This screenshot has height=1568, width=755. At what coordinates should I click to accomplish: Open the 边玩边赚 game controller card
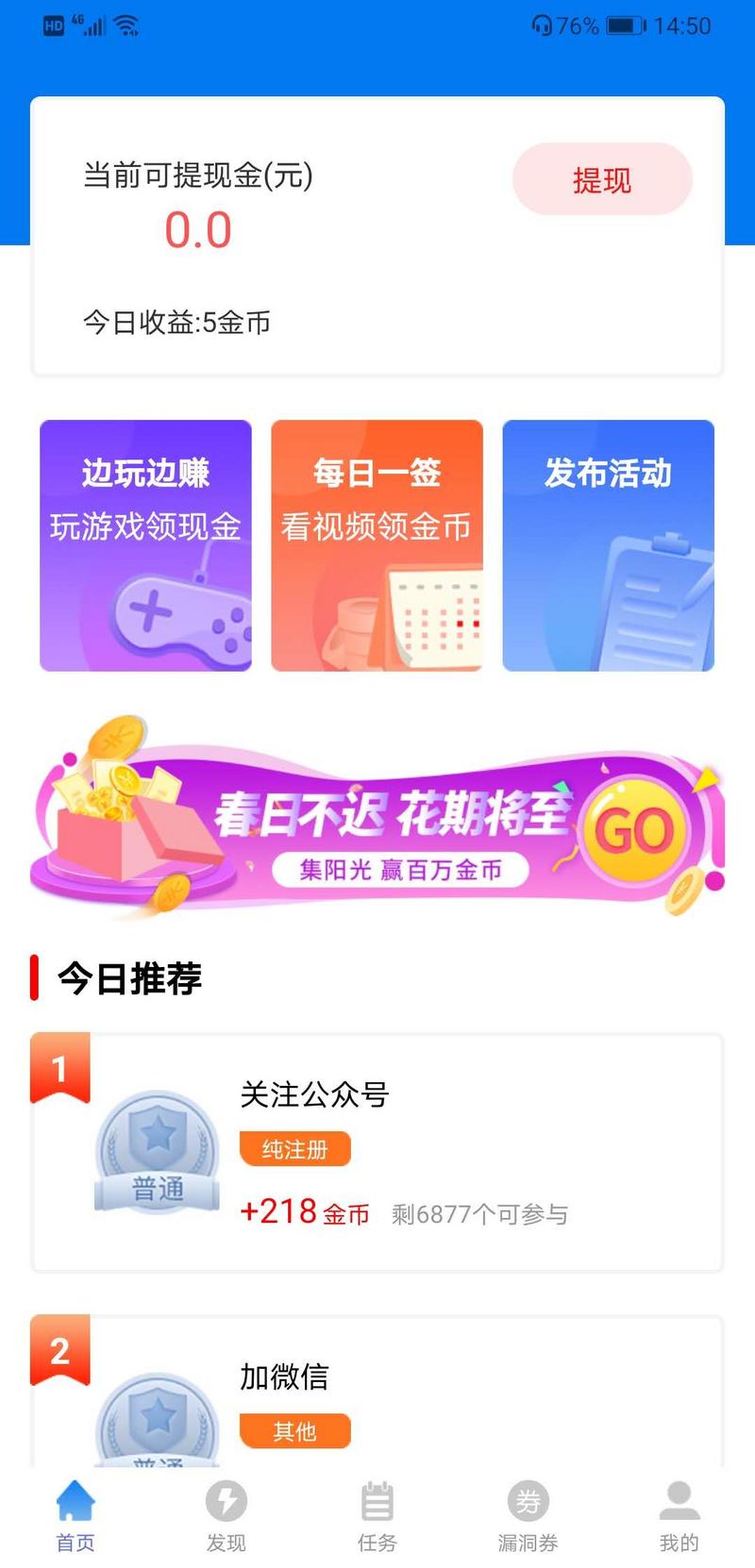click(145, 544)
